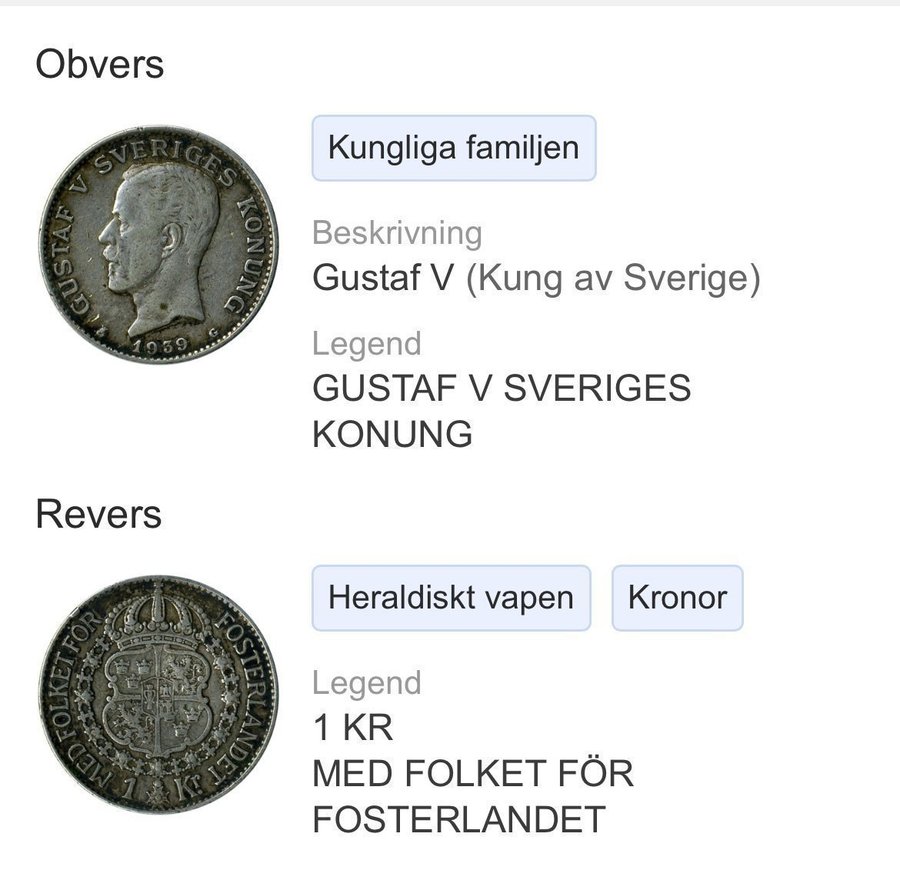Screen dimensions: 900x887
Task: Enlarge the obverse coin image
Action: coord(159,244)
